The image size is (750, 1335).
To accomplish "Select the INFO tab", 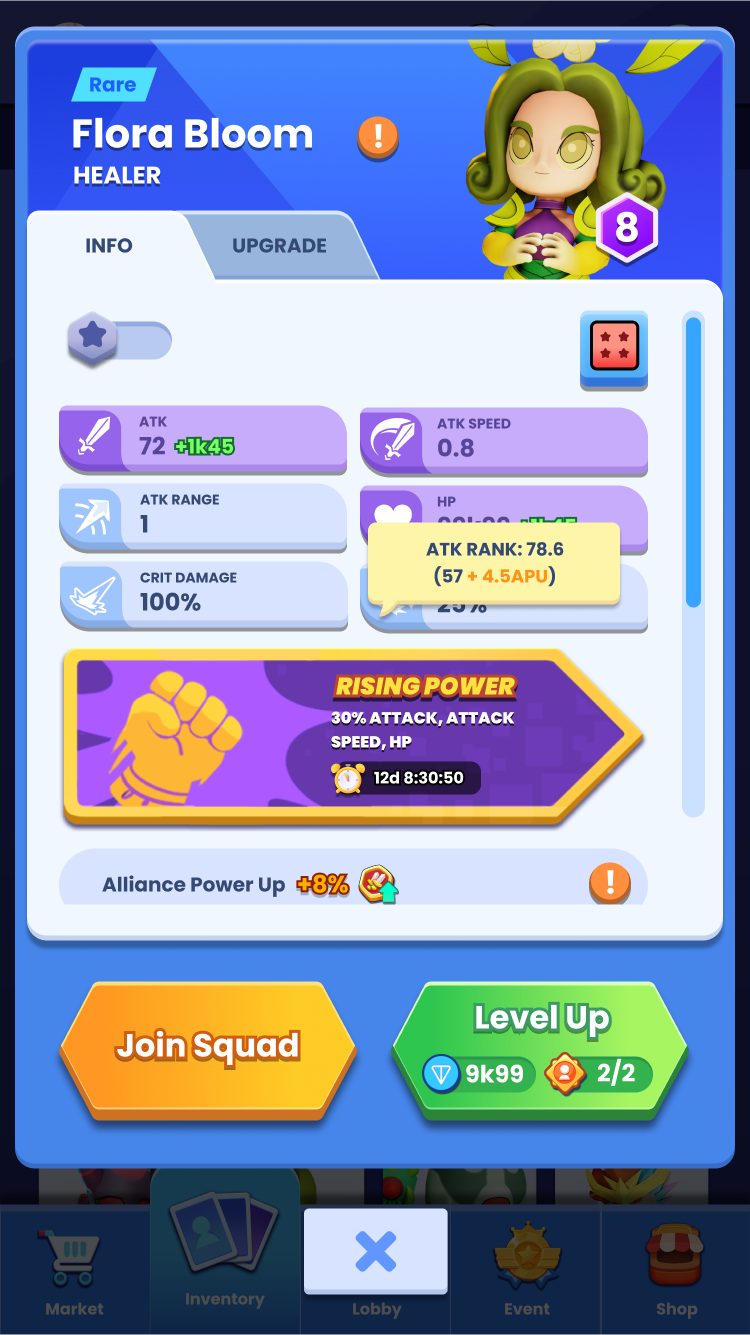I will pyautogui.click(x=109, y=246).
